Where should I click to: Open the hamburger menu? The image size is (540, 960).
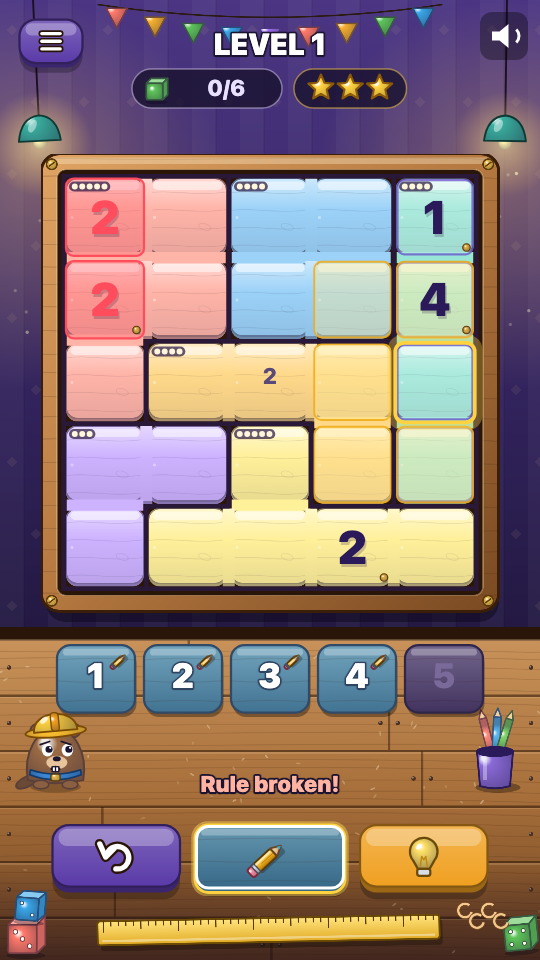(x=51, y=42)
